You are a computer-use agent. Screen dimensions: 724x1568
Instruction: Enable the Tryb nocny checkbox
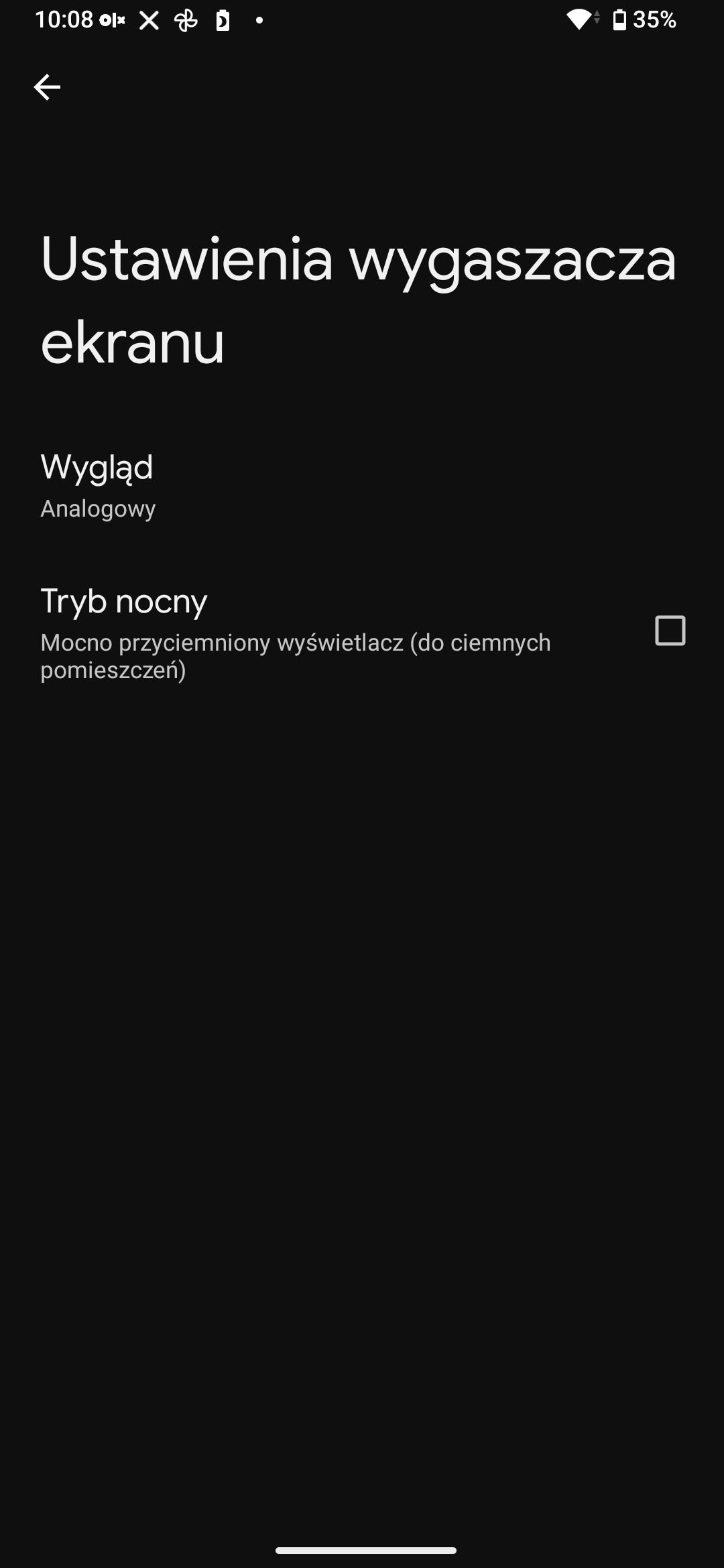[x=670, y=631]
